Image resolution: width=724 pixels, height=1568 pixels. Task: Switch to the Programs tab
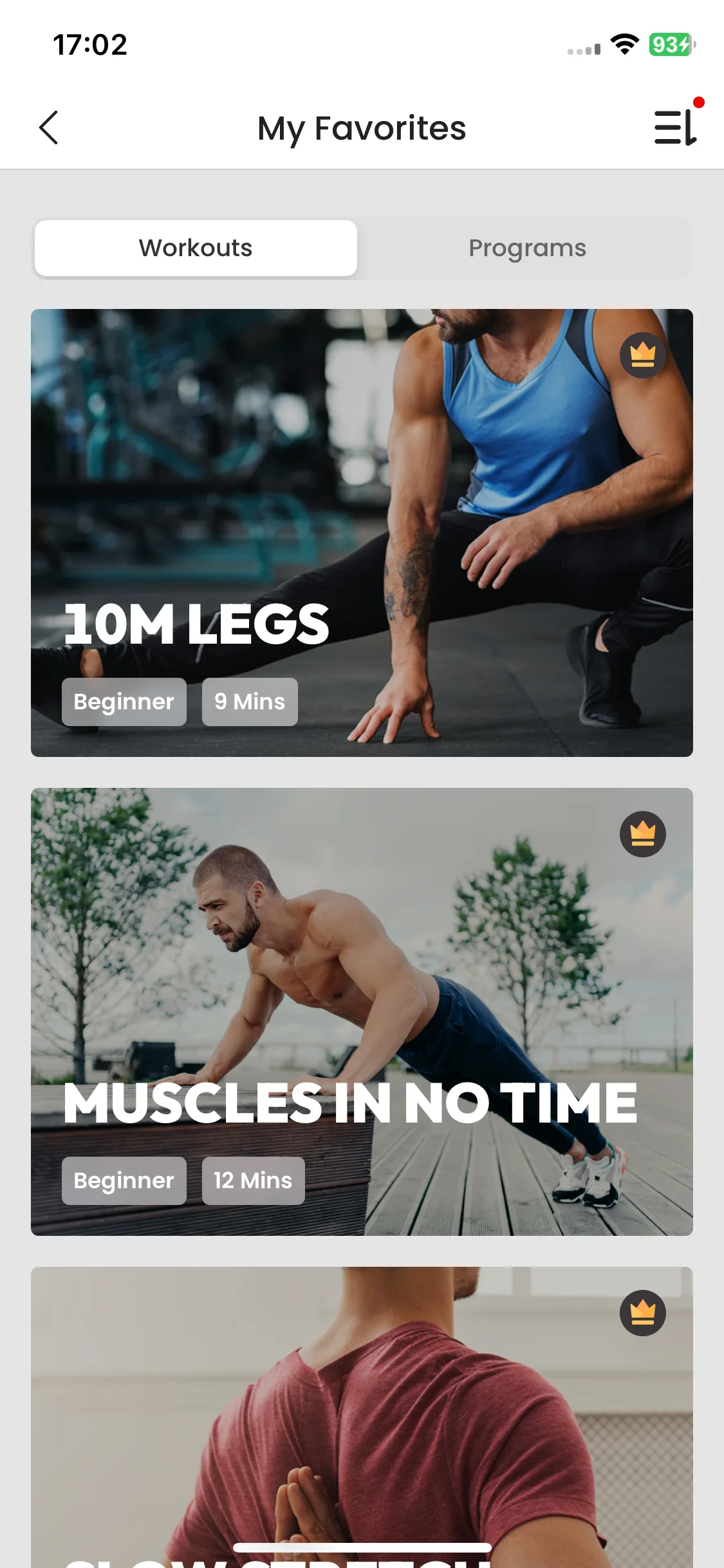[527, 248]
